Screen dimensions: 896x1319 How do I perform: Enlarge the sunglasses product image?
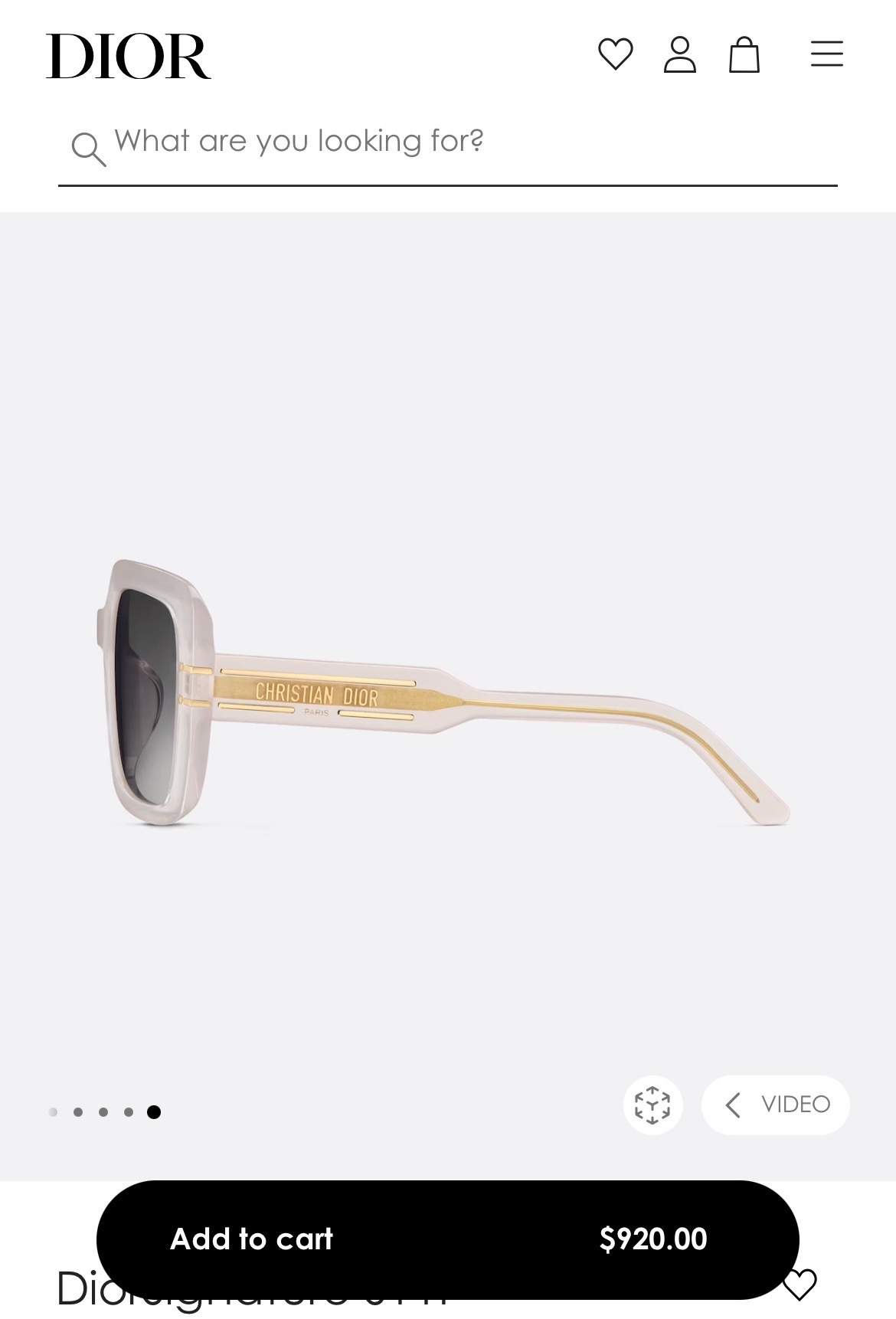click(x=447, y=693)
